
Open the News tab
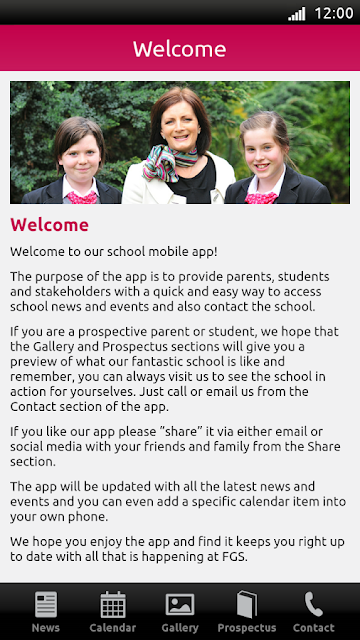[46, 611]
